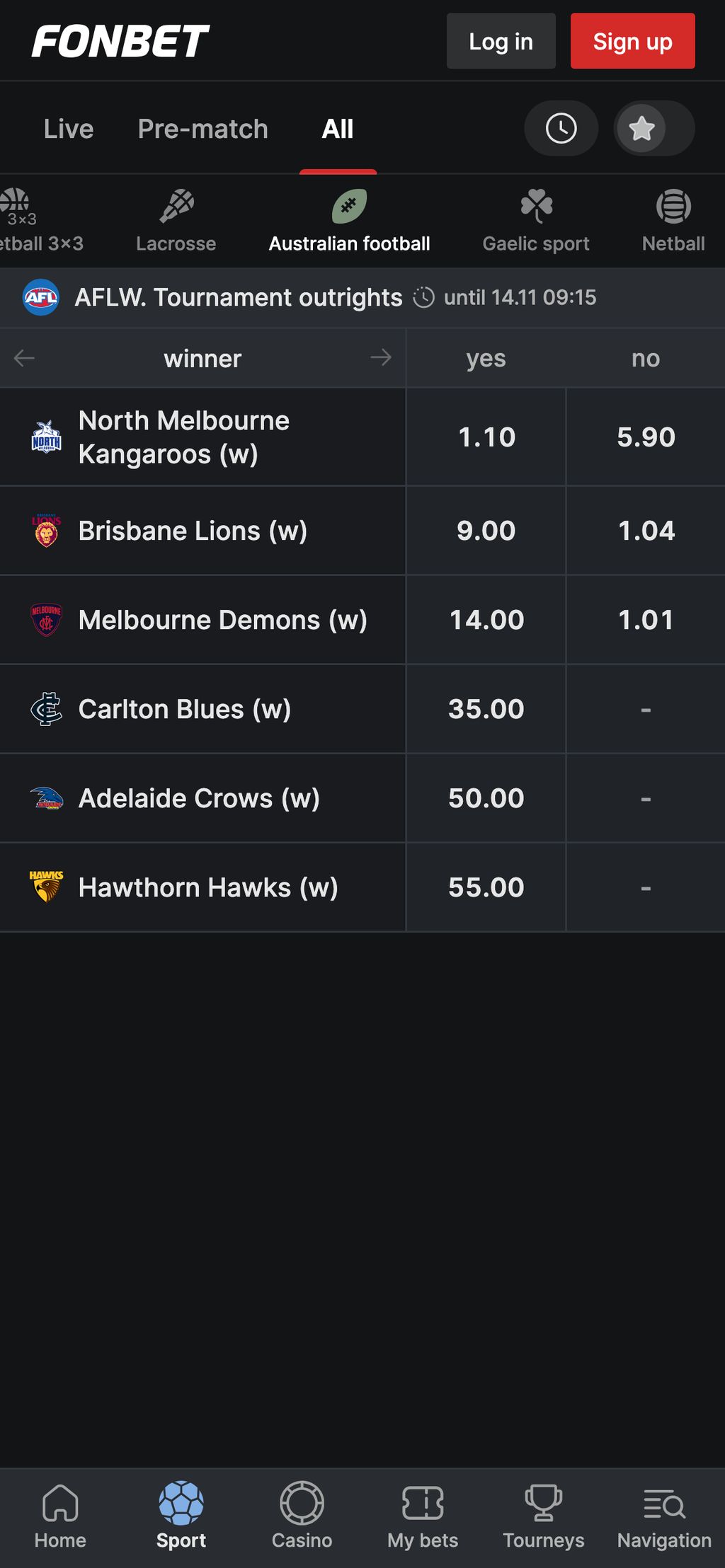
Task: Go to the Home tab
Action: click(x=60, y=1516)
